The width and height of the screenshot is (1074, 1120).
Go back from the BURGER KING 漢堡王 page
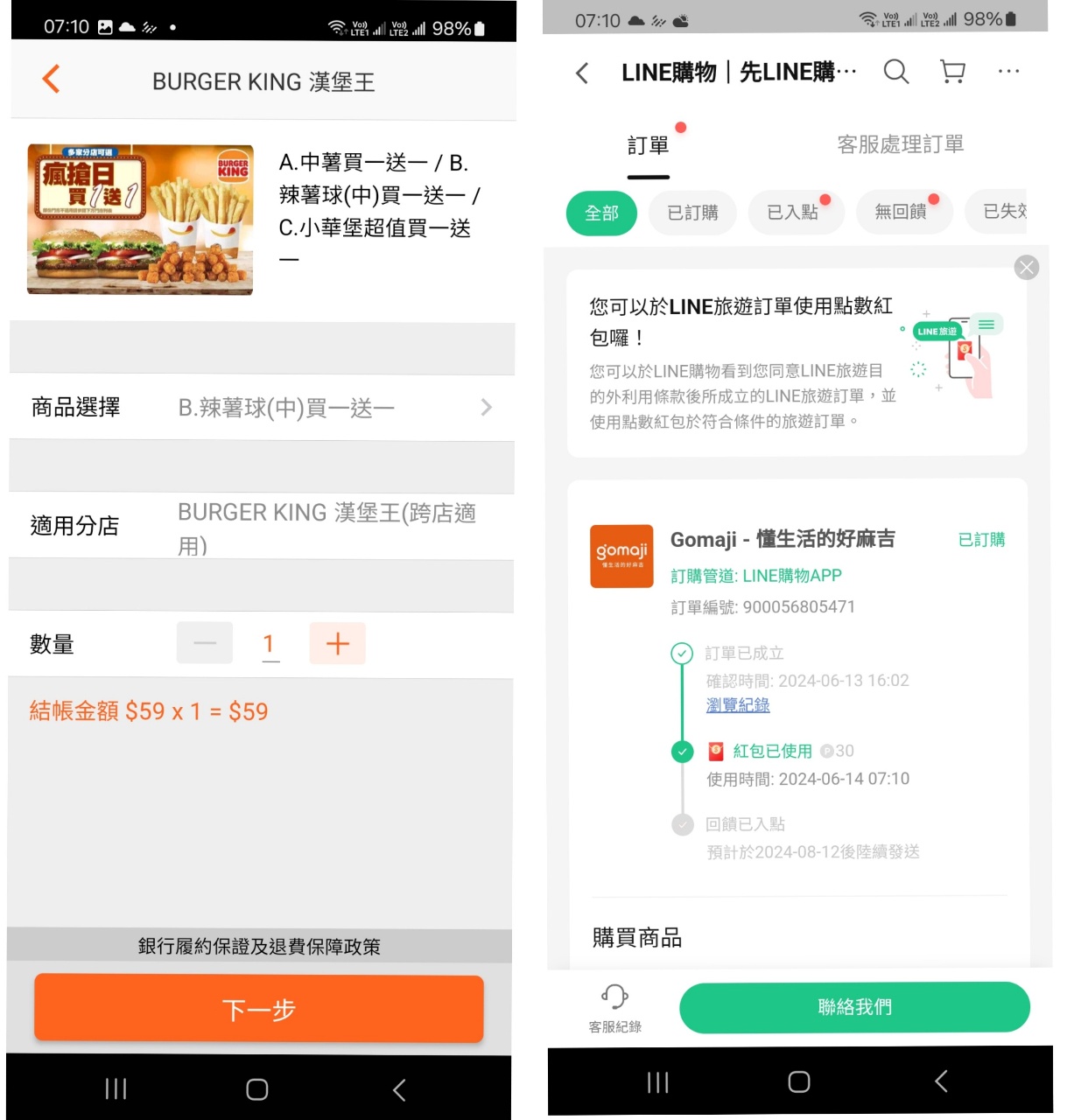point(52,80)
